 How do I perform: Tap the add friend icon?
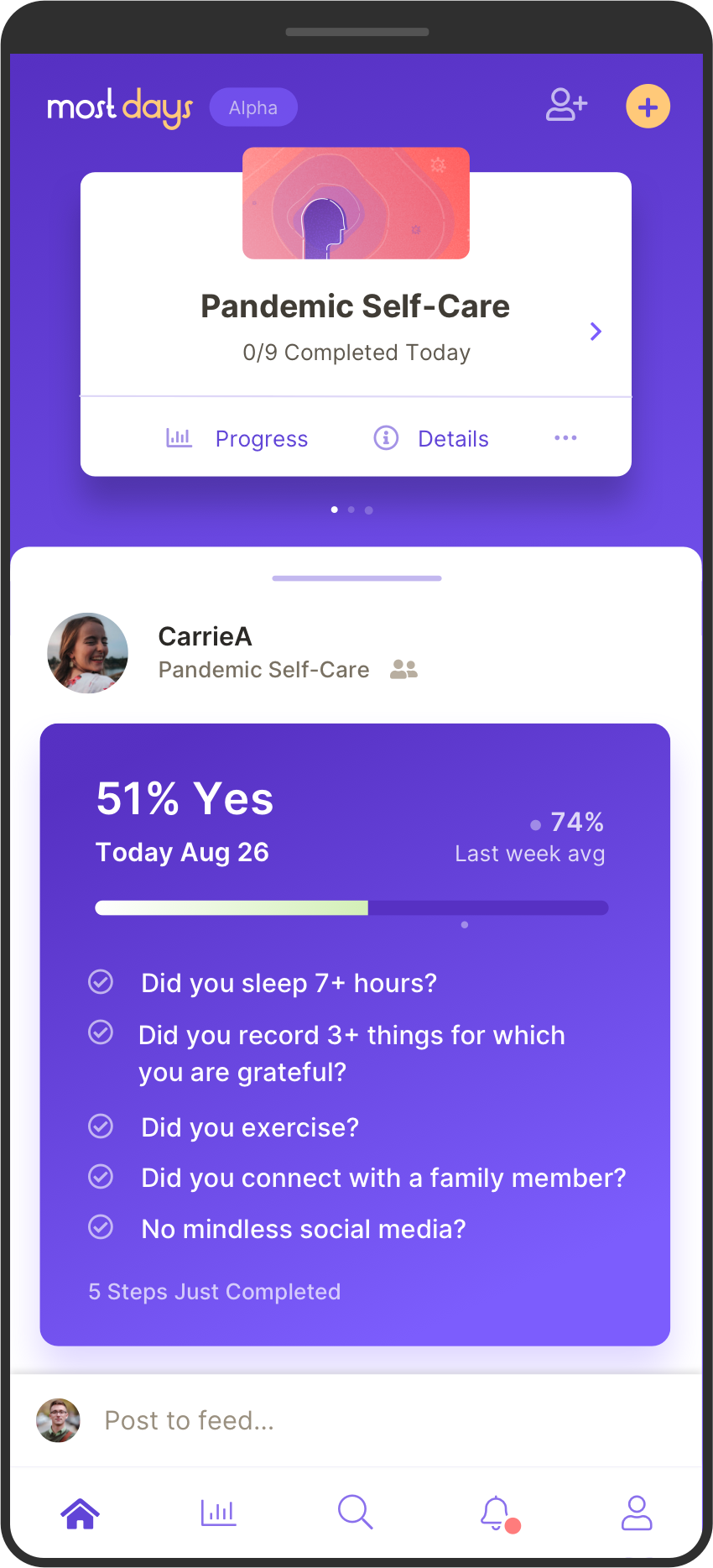tap(566, 106)
